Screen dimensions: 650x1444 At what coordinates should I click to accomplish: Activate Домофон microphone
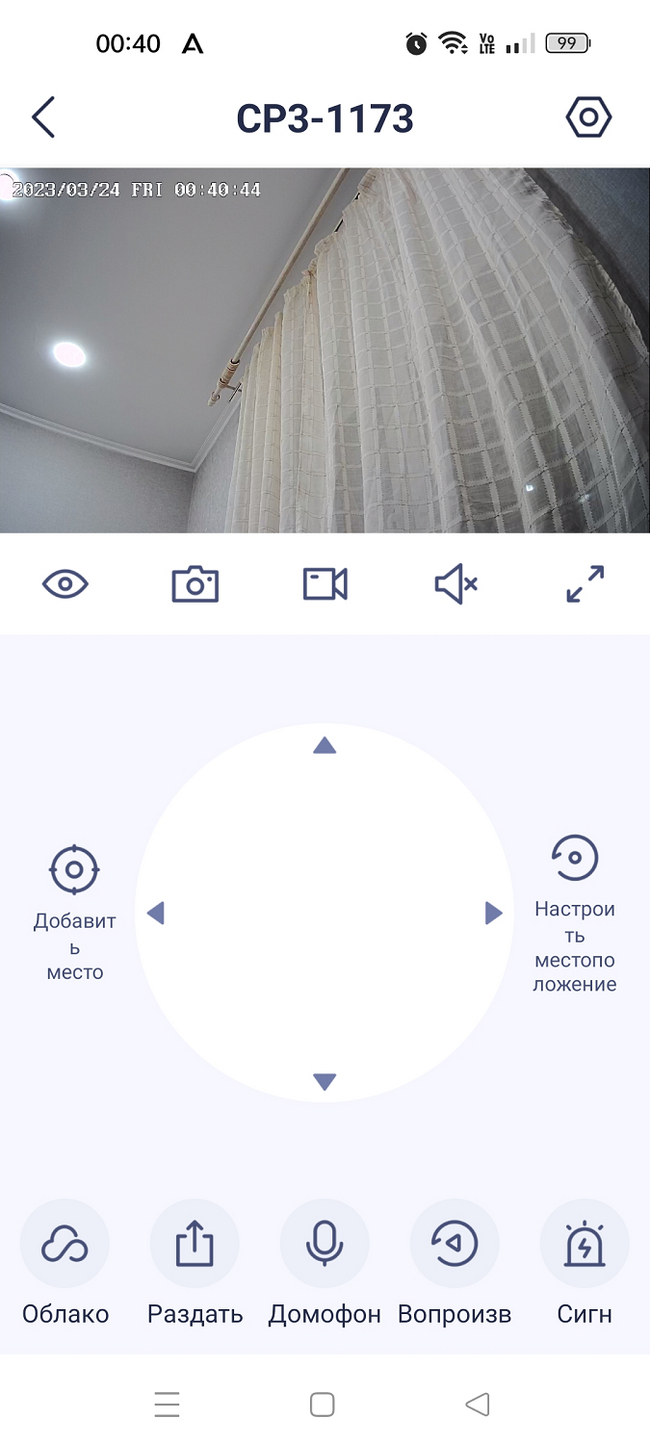pyautogui.click(x=325, y=1263)
